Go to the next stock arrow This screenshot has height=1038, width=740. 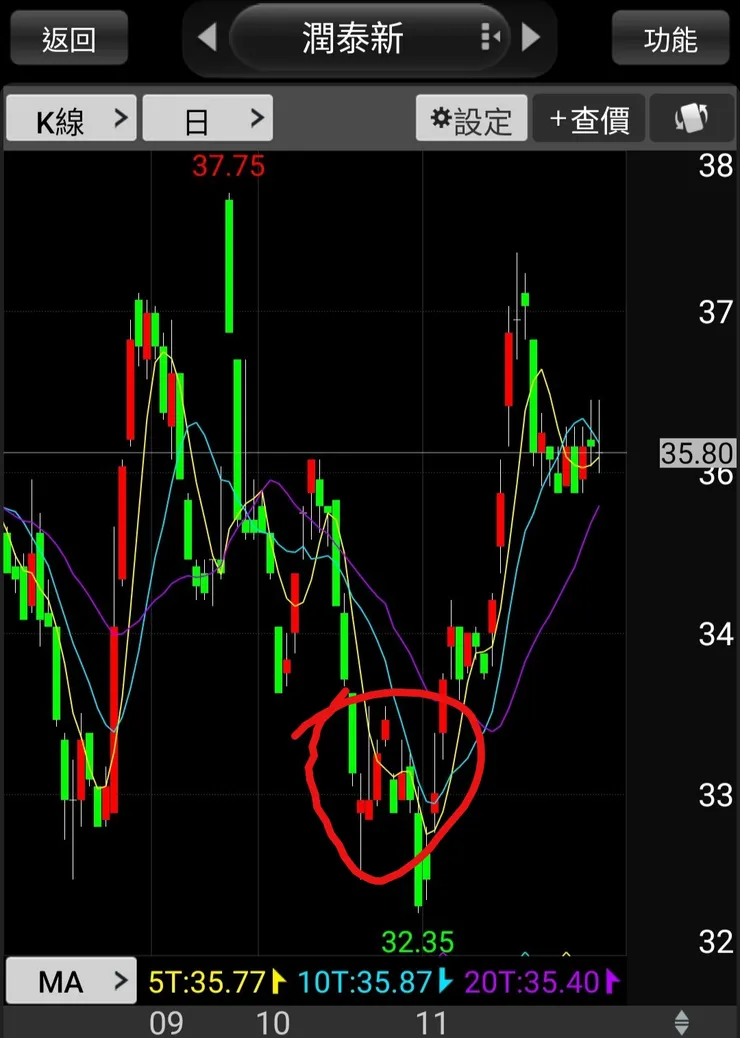point(532,38)
